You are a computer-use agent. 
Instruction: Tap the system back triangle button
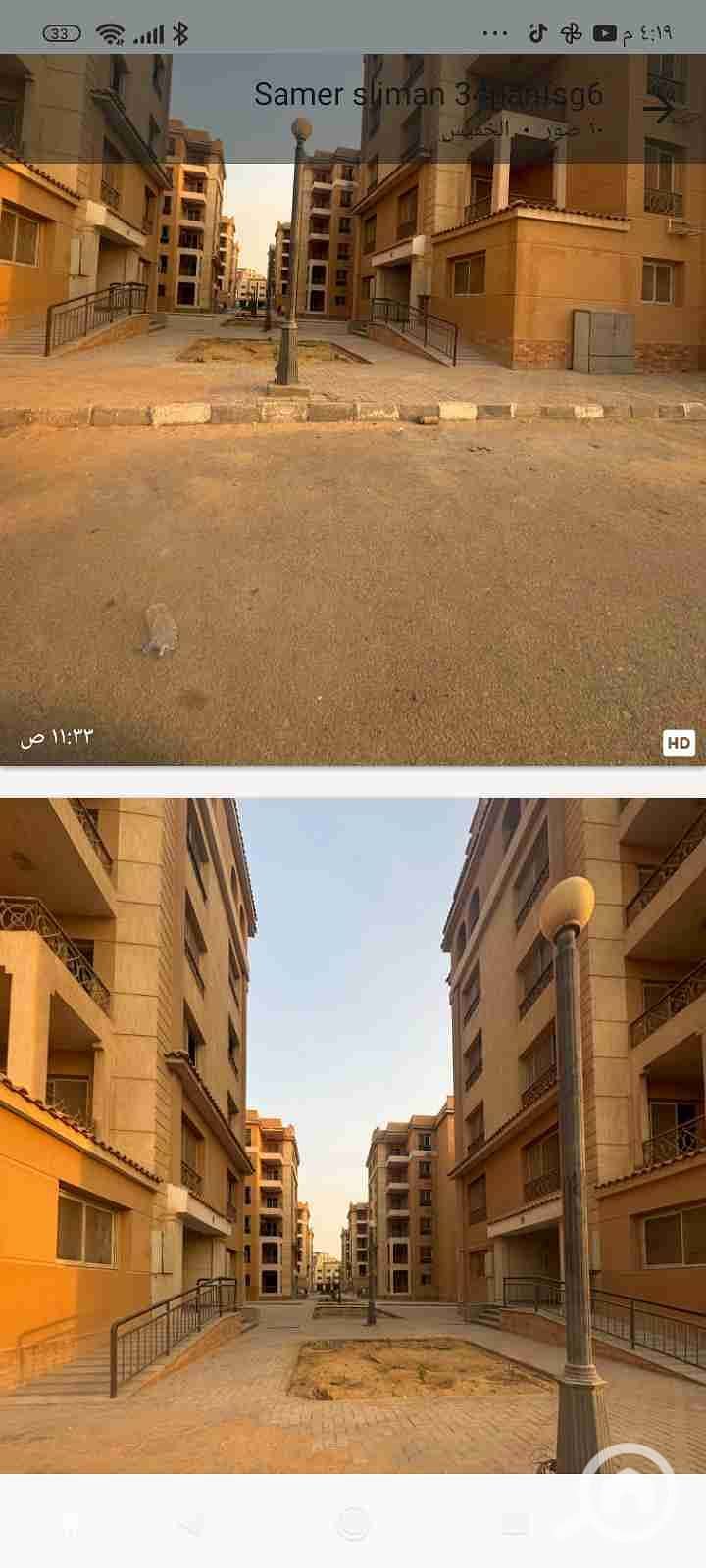[191, 1524]
